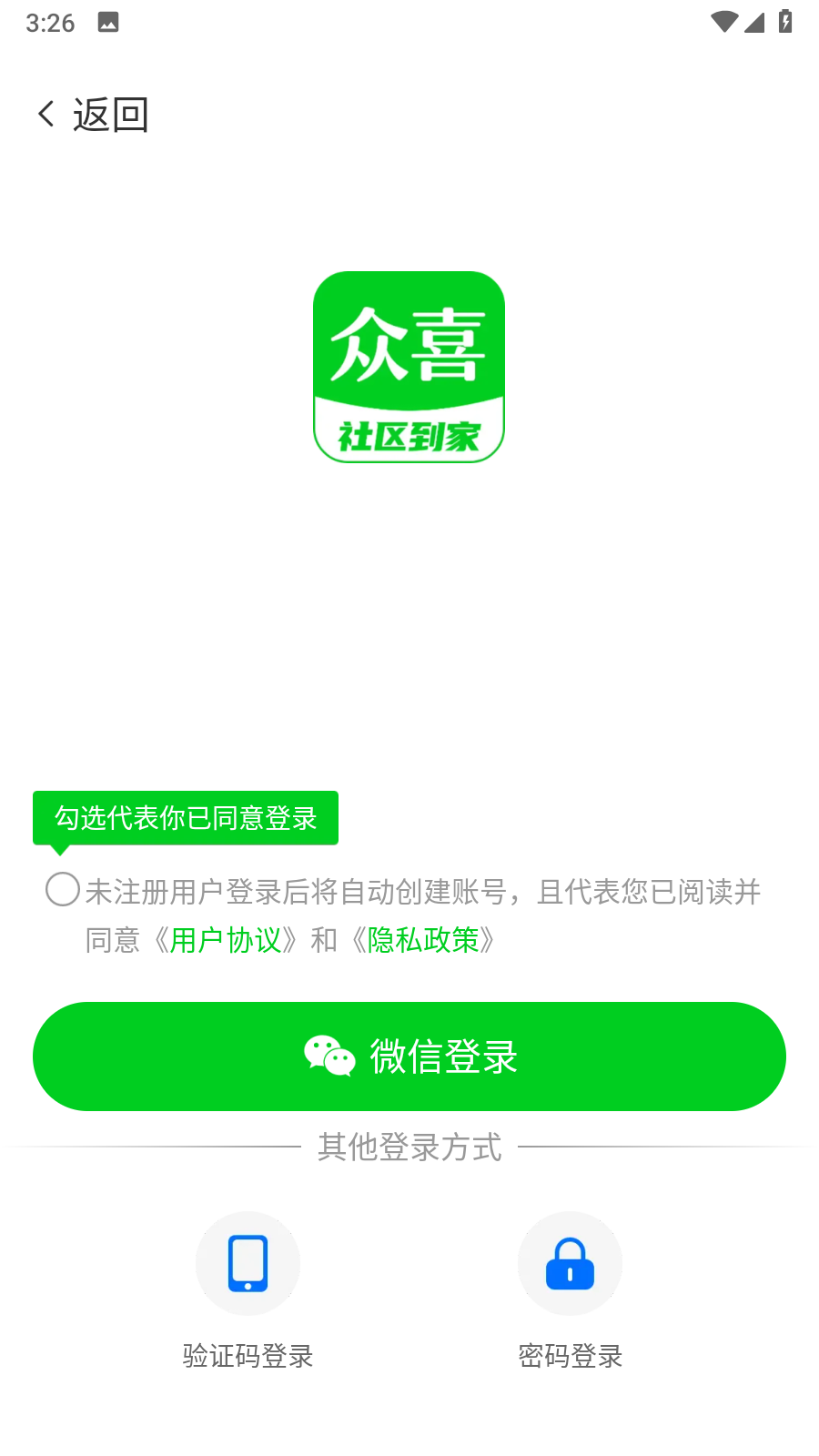Open 隐私政策 privacy policy

tap(423, 941)
